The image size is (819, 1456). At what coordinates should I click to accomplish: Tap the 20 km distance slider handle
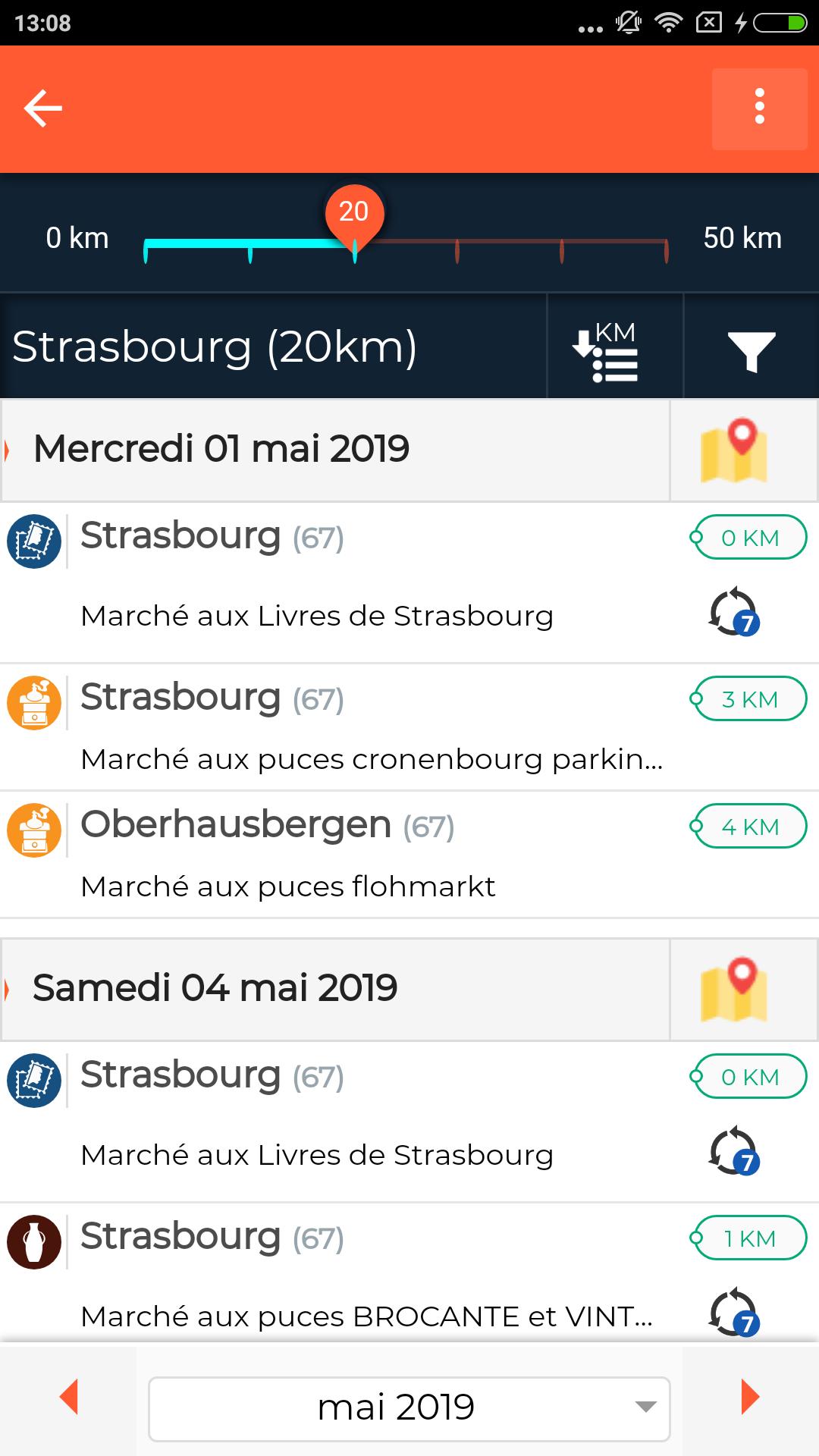[354, 215]
